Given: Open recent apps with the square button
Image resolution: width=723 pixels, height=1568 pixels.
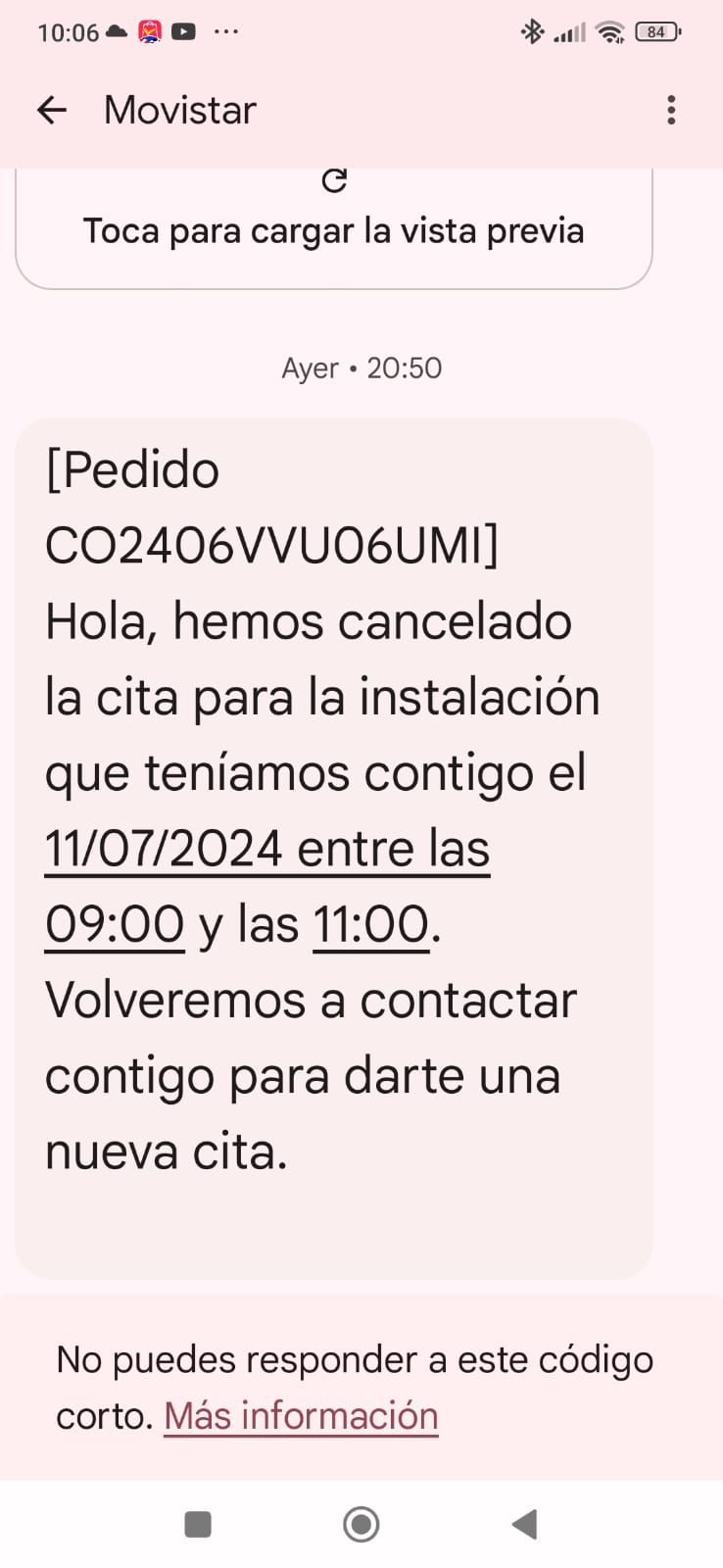Looking at the screenshot, I should pos(198,1524).
